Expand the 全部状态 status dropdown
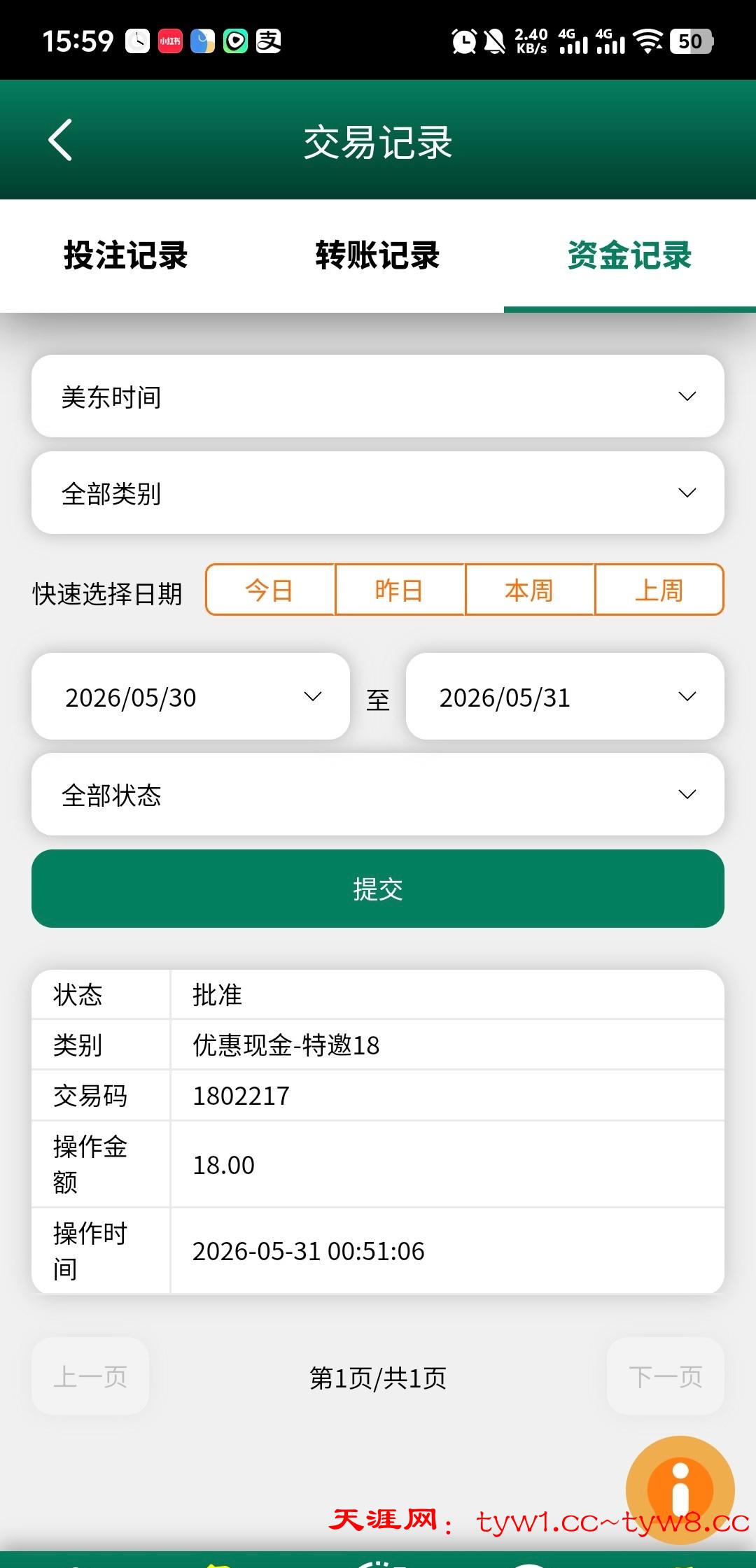 click(378, 794)
